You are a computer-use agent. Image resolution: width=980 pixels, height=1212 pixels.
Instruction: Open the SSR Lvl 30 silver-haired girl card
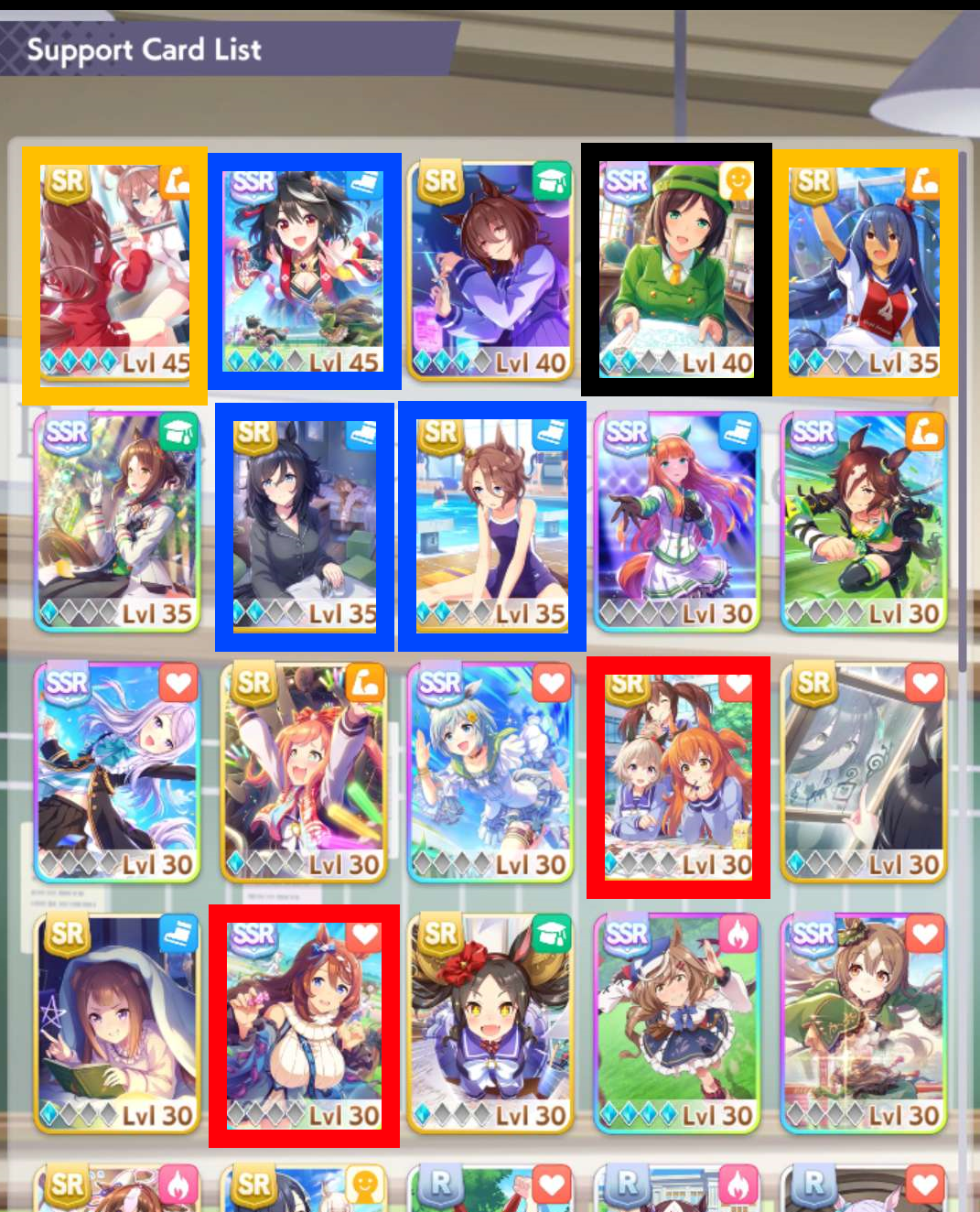point(116,774)
